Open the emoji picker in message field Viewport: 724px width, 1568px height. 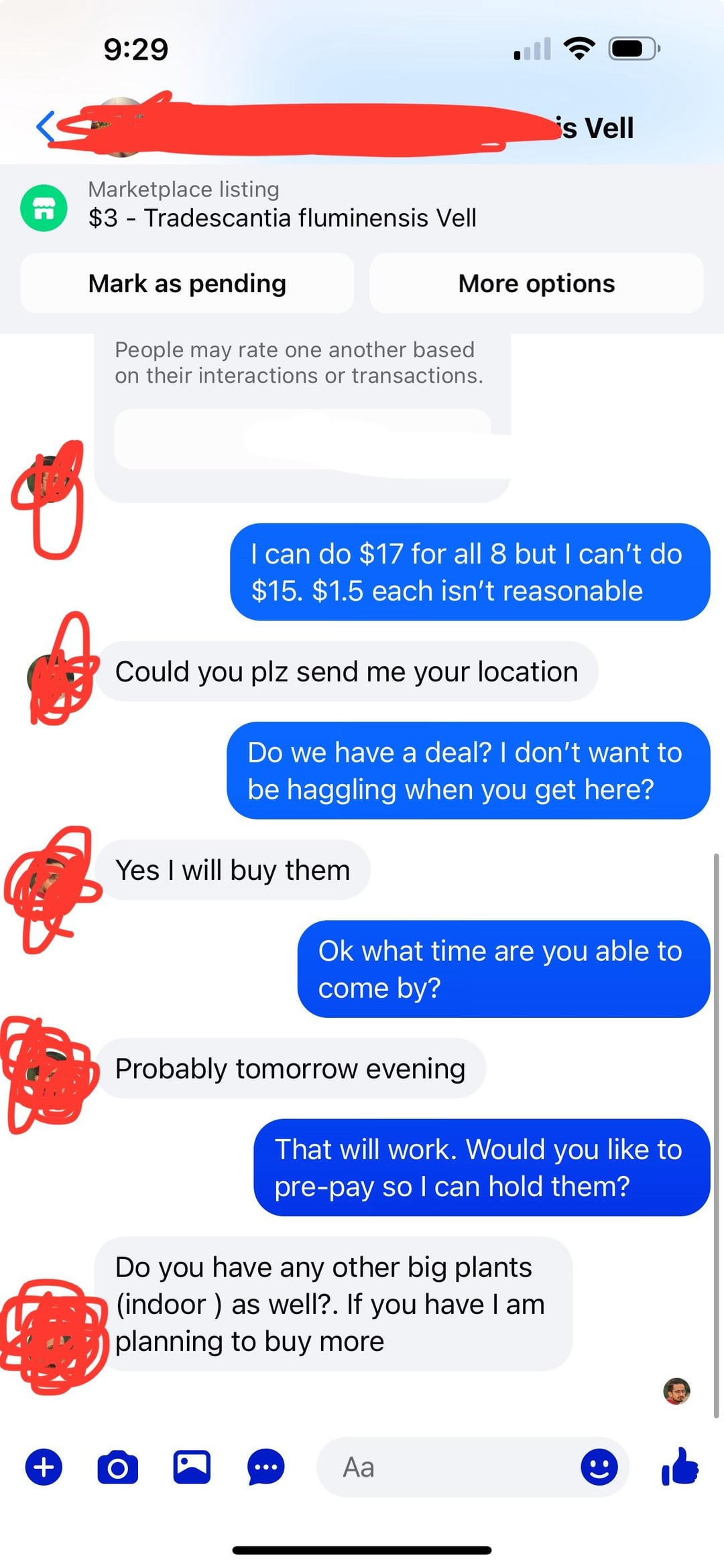(x=599, y=1467)
